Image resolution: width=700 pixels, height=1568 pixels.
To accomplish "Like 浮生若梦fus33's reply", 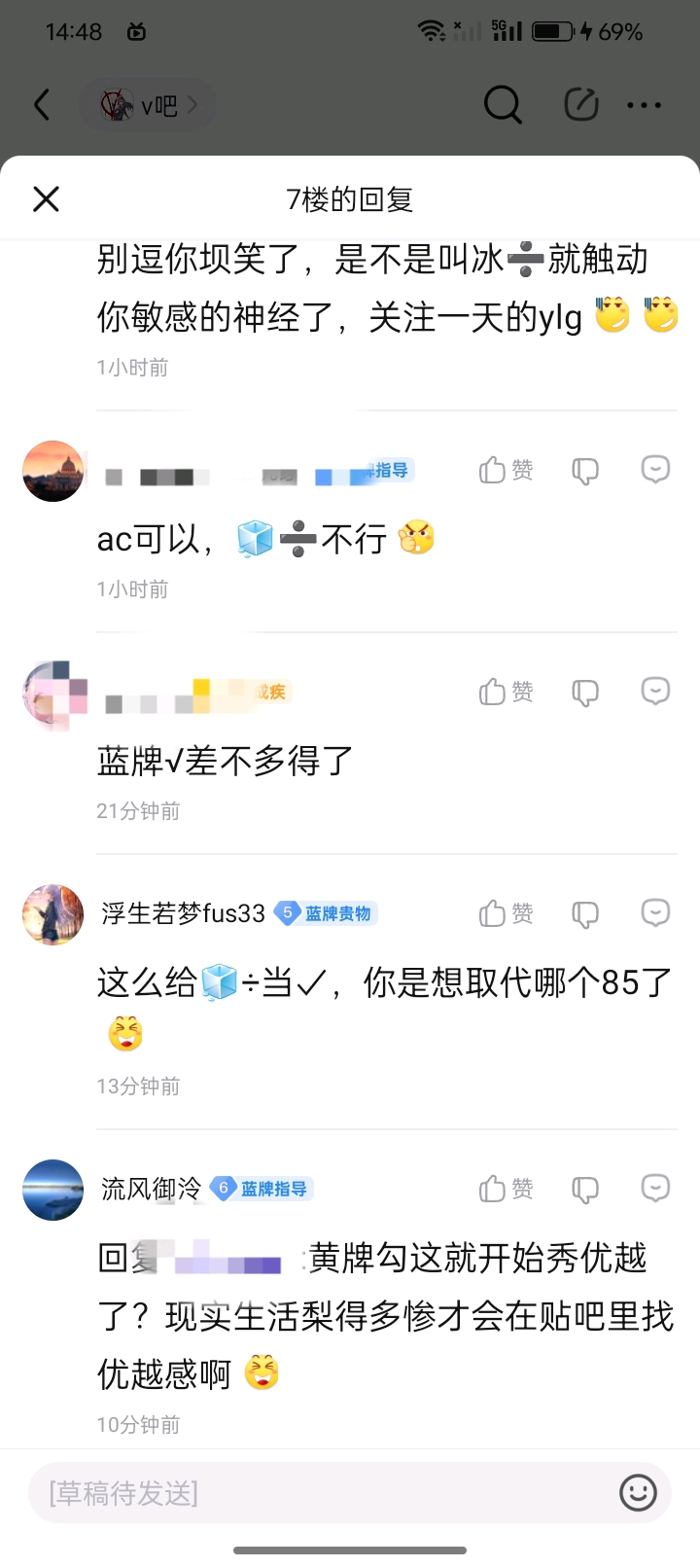I will click(506, 913).
